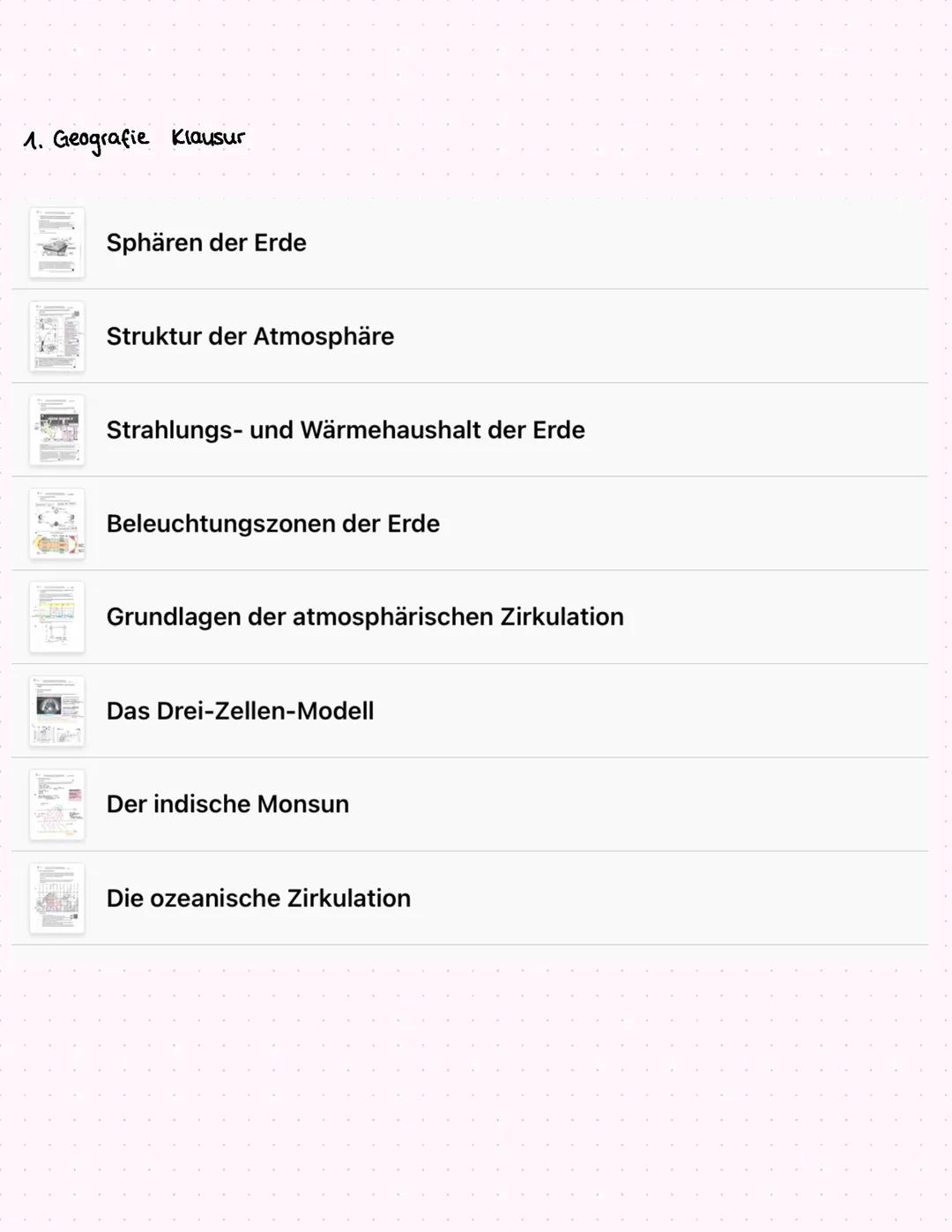Screen dimensions: 952x1232
Task: Open the Grundlagen der atmosphärischen Zirkulation document
Action: tap(365, 617)
